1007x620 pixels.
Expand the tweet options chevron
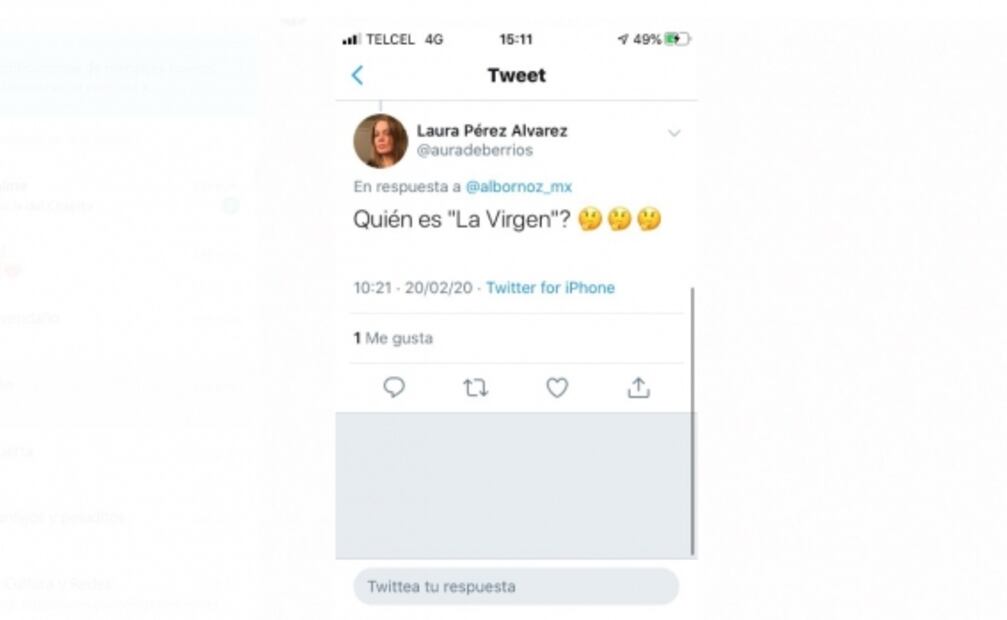(674, 133)
